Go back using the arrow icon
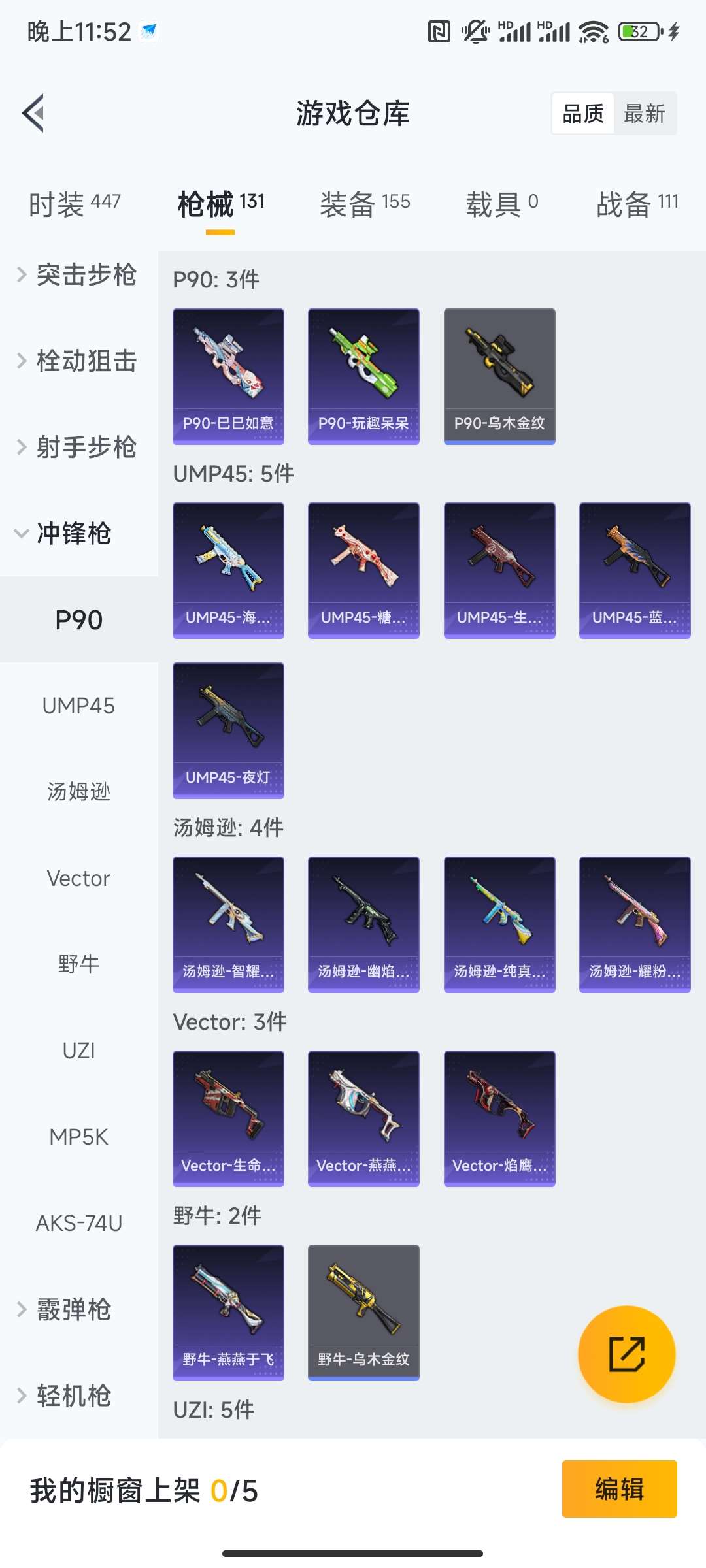The image size is (706, 1568). 34,113
